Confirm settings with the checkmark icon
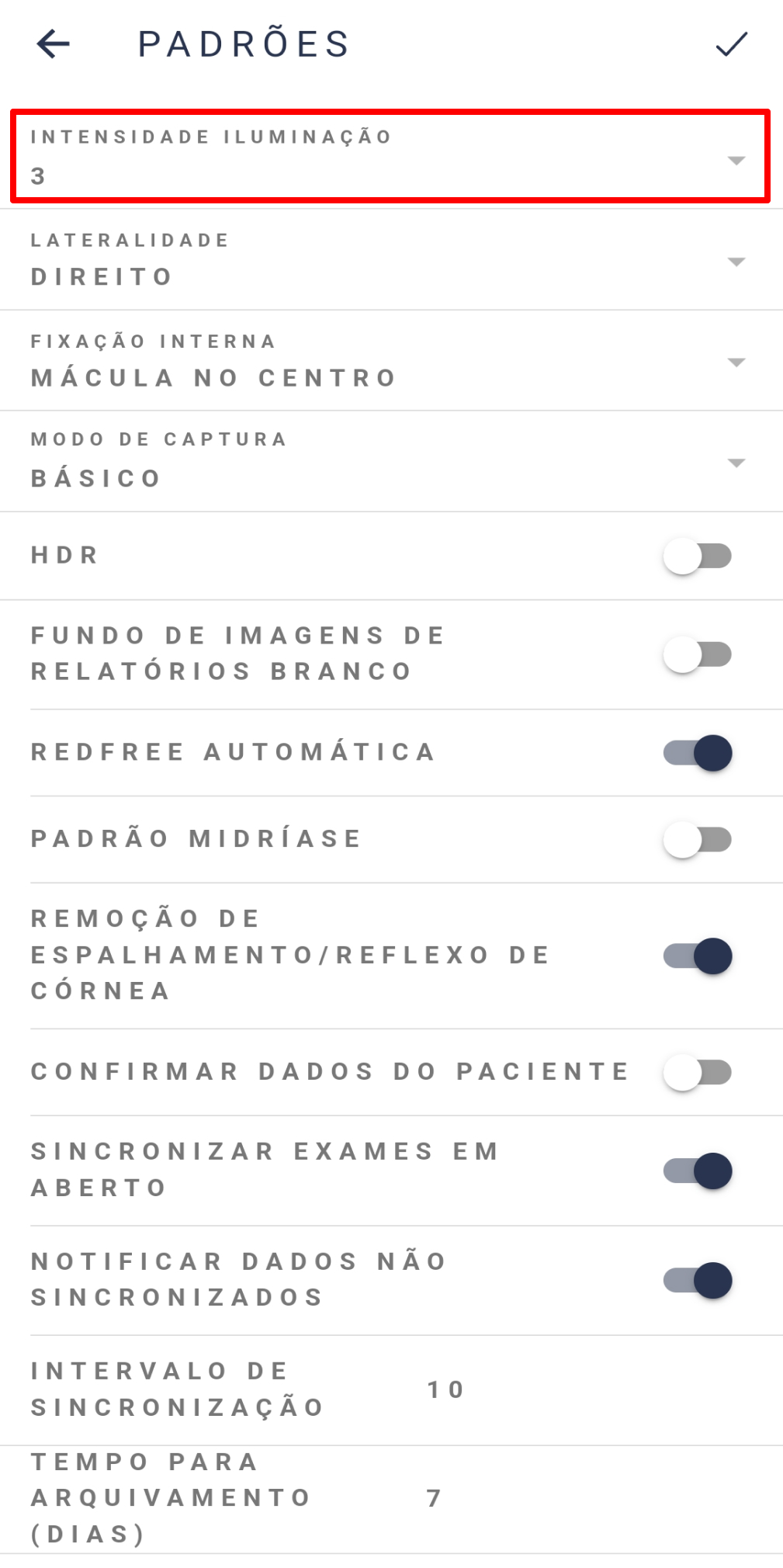The height and width of the screenshot is (1568, 783). pos(731,44)
